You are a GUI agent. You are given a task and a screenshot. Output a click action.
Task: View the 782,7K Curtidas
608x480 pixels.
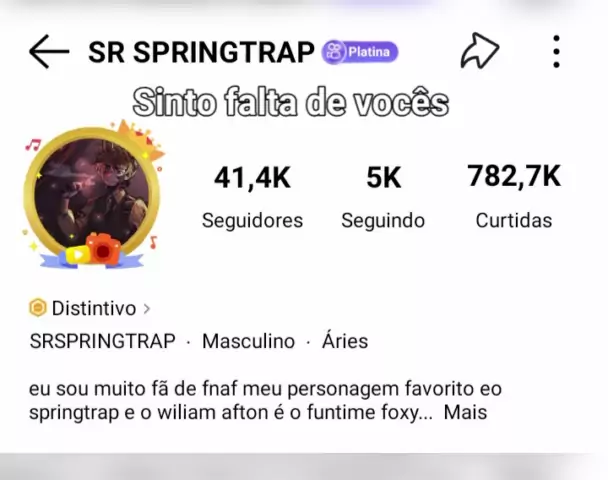pos(513,197)
